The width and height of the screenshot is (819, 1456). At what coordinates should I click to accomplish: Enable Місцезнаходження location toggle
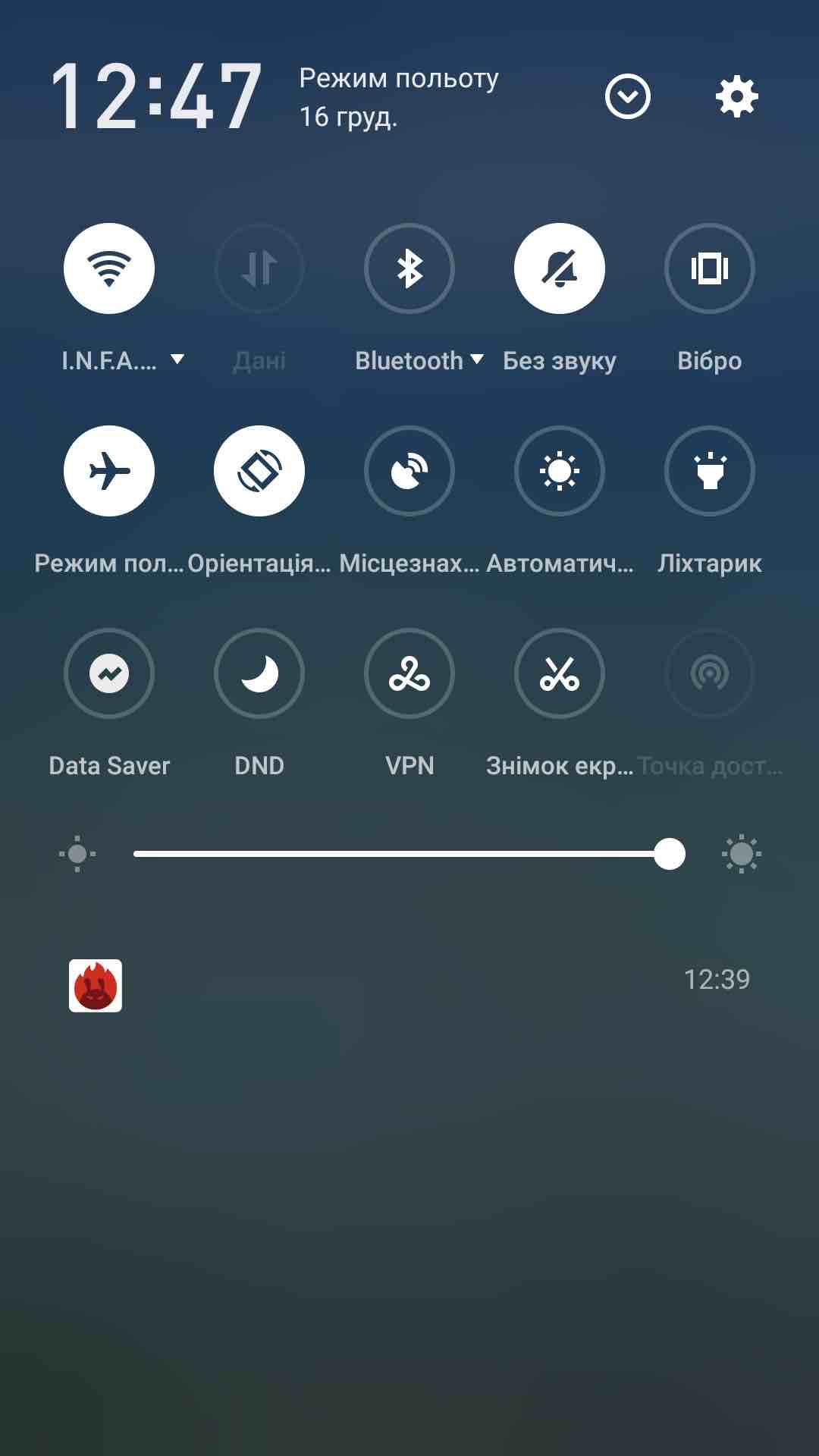pyautogui.click(x=409, y=471)
